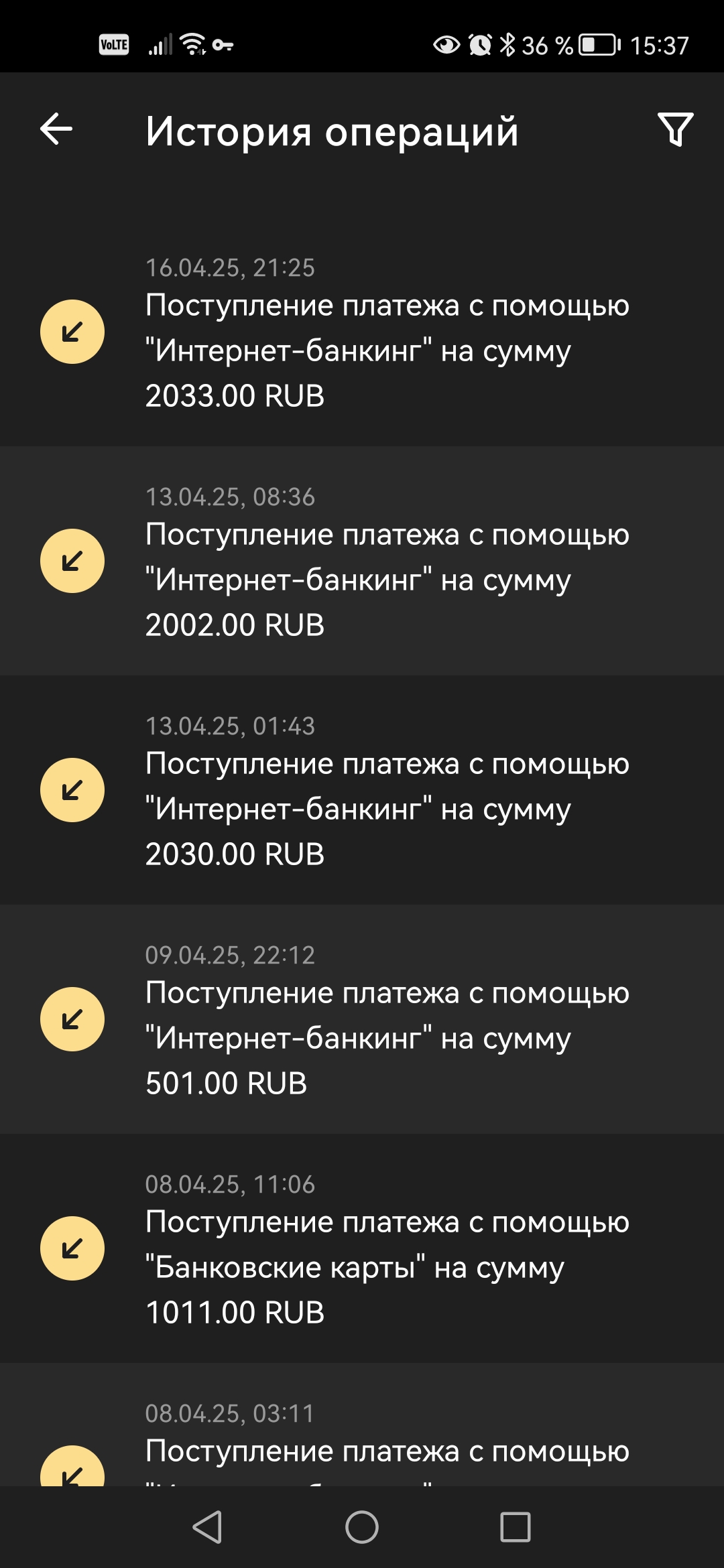Tap the system home button
Screen dimensions: 724x1568
coord(362,1528)
